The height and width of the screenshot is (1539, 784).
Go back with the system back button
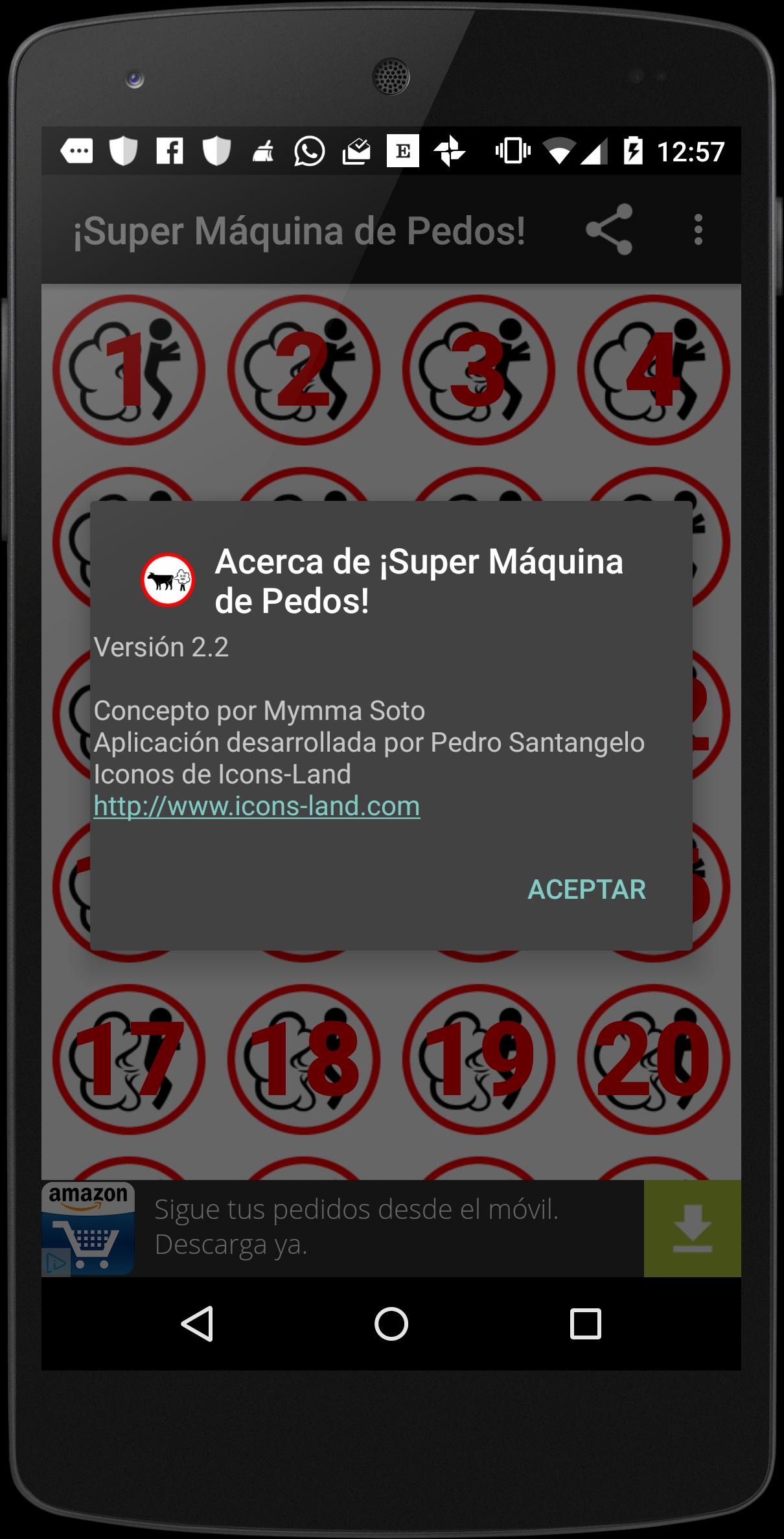(197, 1323)
